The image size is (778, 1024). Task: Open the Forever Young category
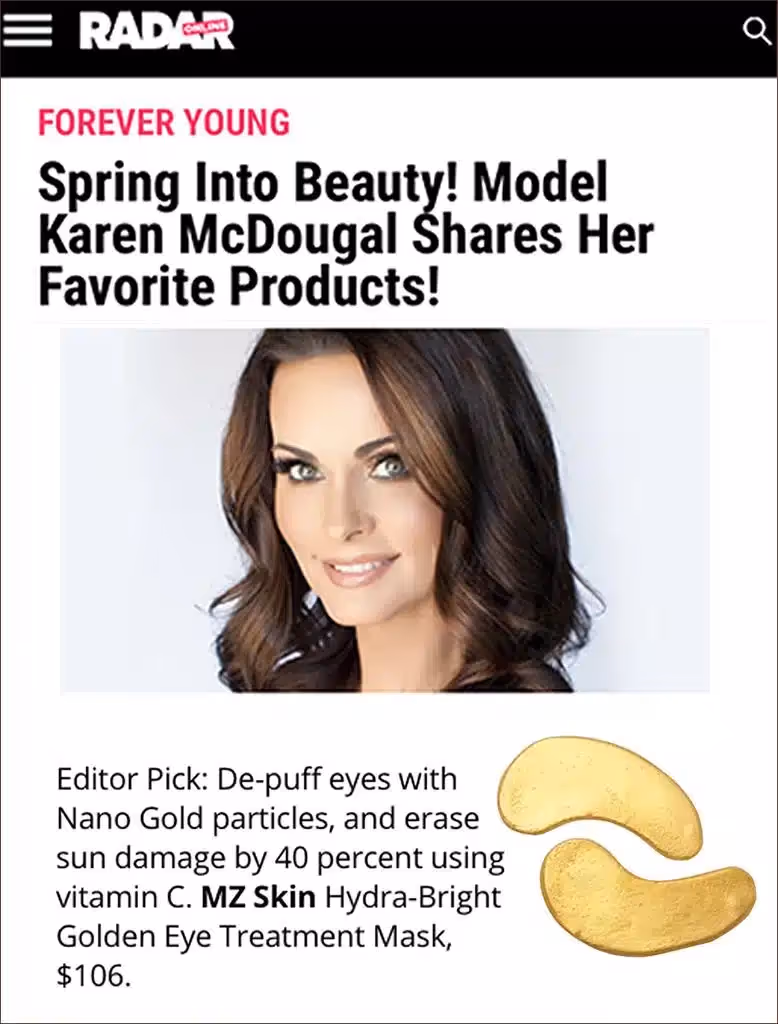coord(164,123)
